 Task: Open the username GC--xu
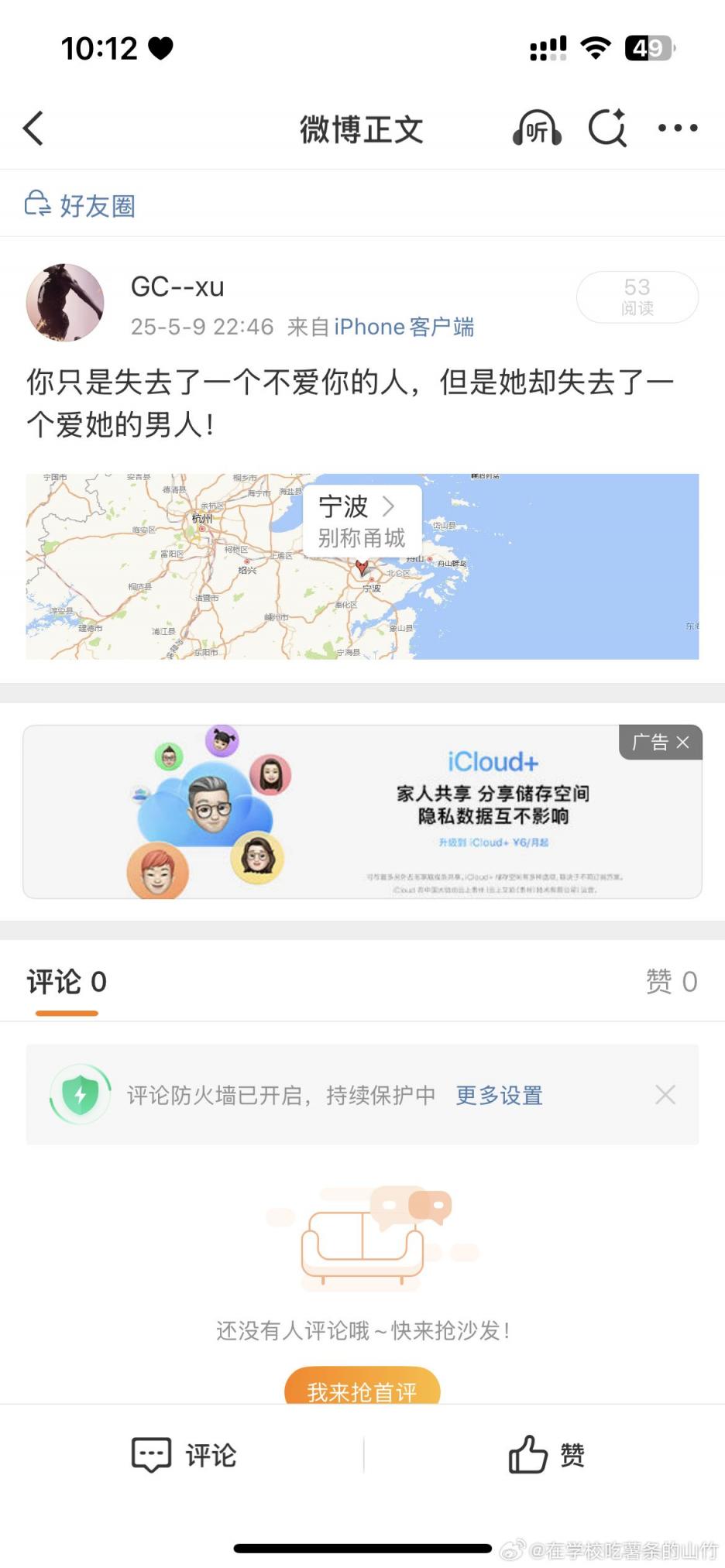177,286
